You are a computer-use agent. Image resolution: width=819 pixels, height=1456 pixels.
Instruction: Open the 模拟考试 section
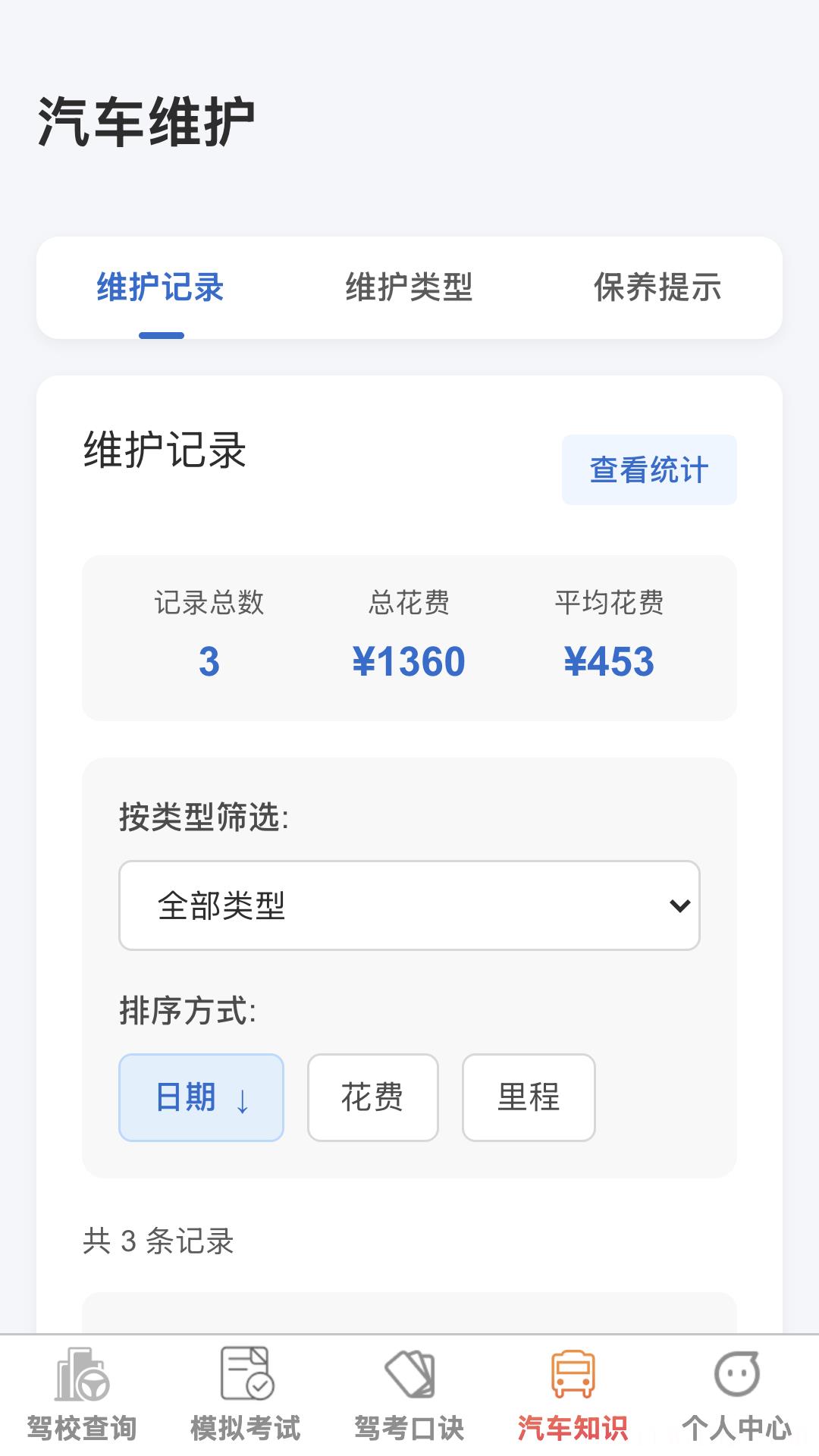pyautogui.click(x=246, y=1395)
